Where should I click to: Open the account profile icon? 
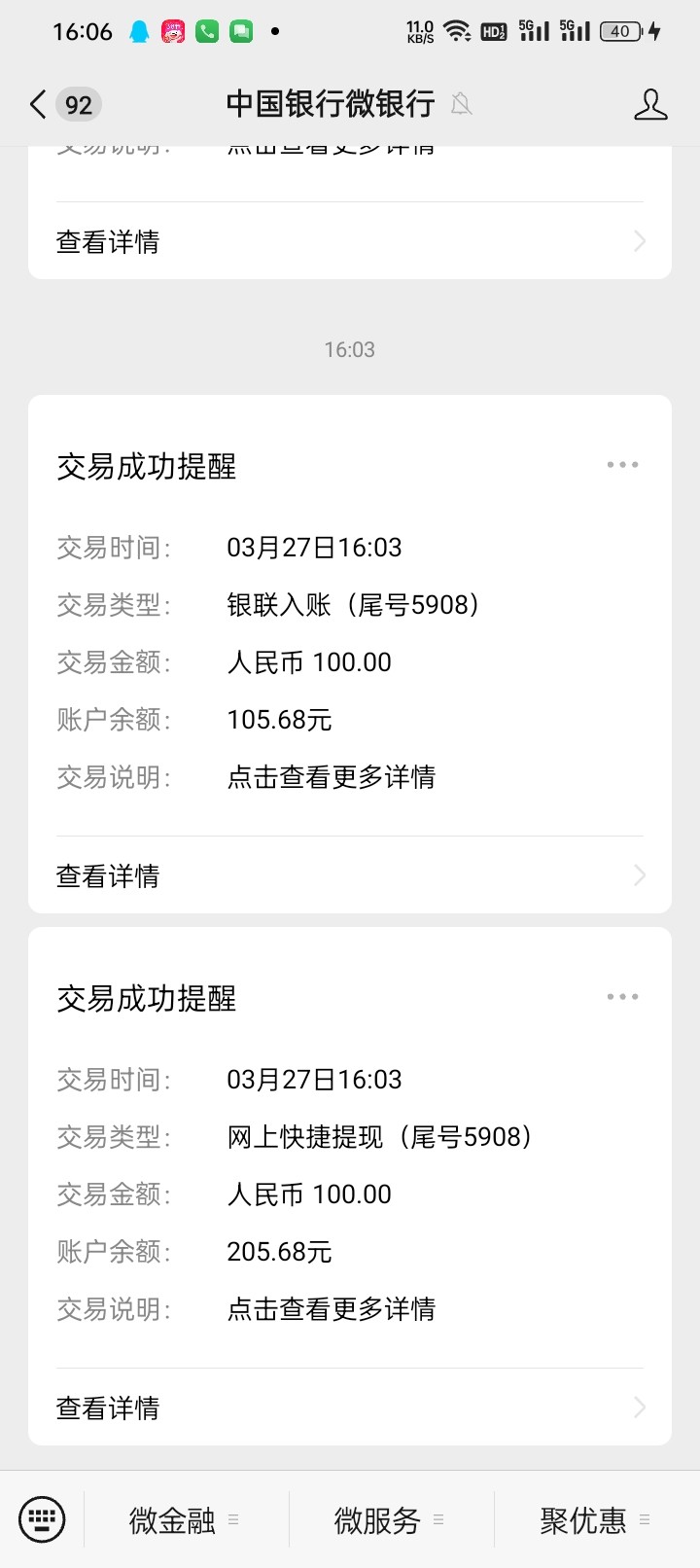tap(650, 104)
